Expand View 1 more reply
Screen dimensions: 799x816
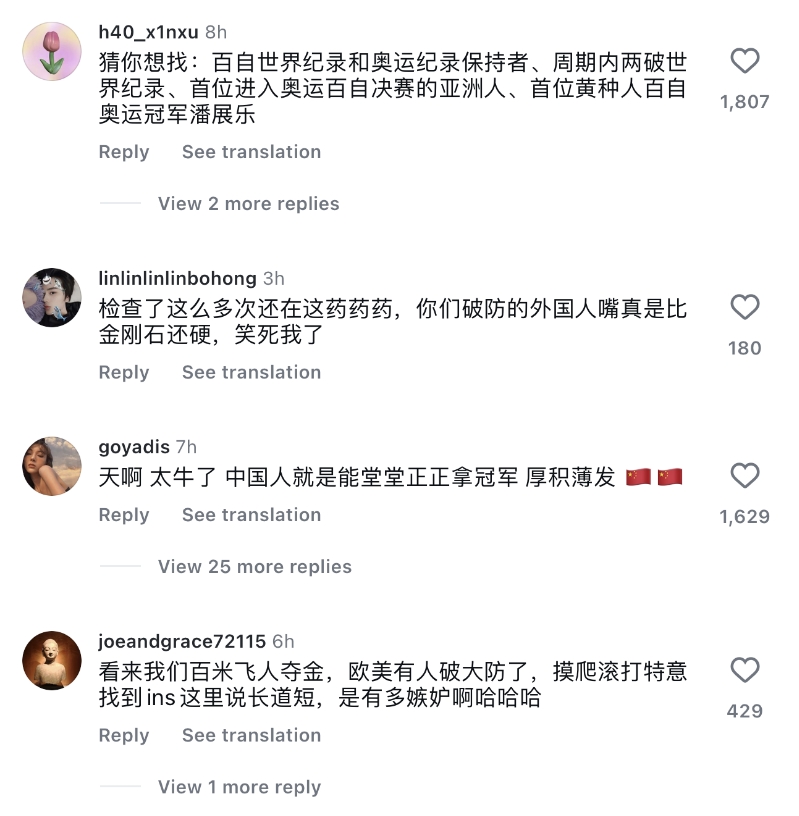click(x=239, y=787)
